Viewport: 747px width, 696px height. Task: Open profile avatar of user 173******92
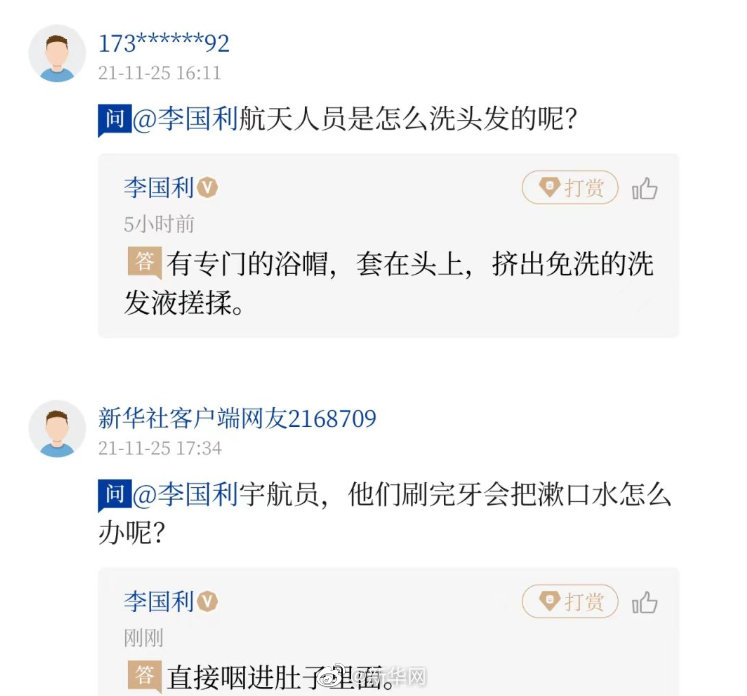[57, 54]
